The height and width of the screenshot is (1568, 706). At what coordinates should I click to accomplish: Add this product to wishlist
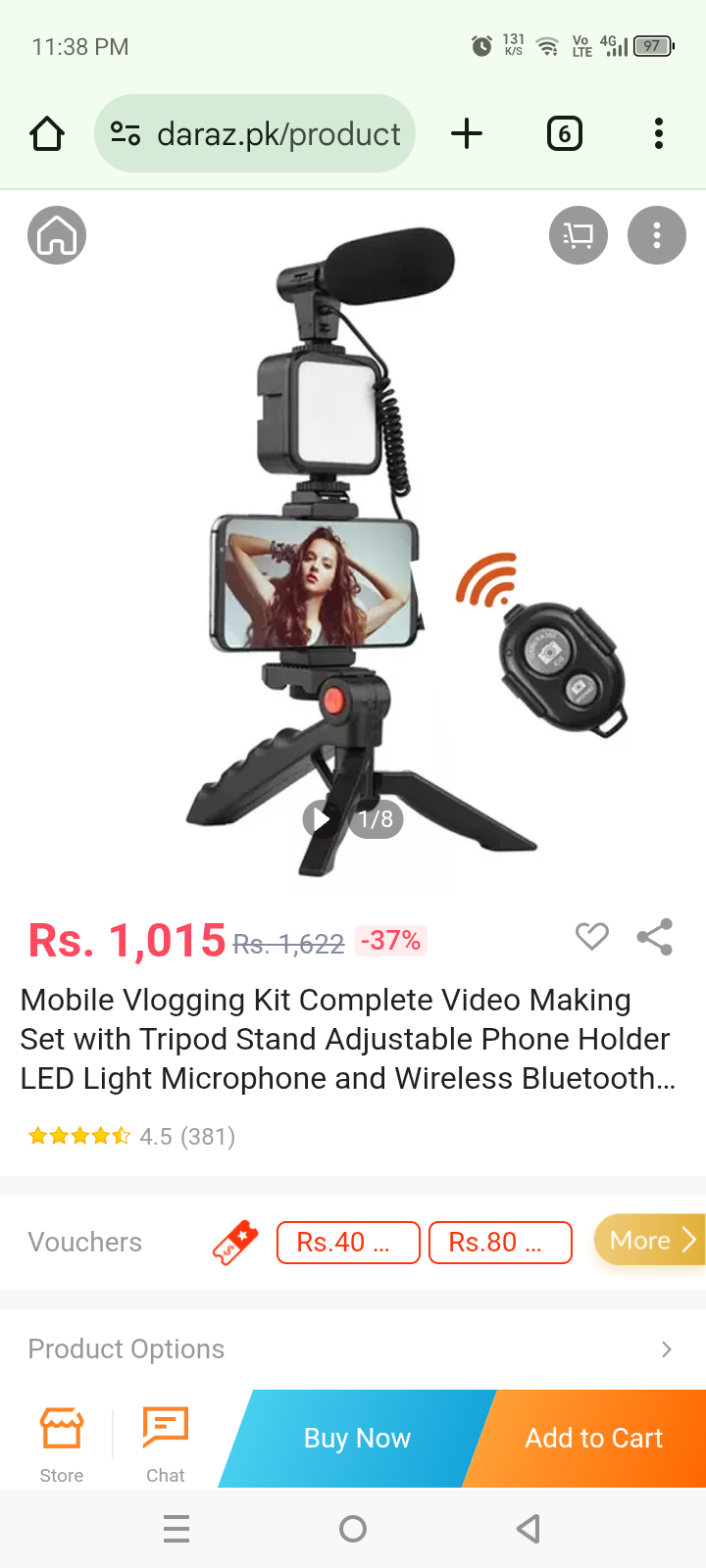point(591,937)
